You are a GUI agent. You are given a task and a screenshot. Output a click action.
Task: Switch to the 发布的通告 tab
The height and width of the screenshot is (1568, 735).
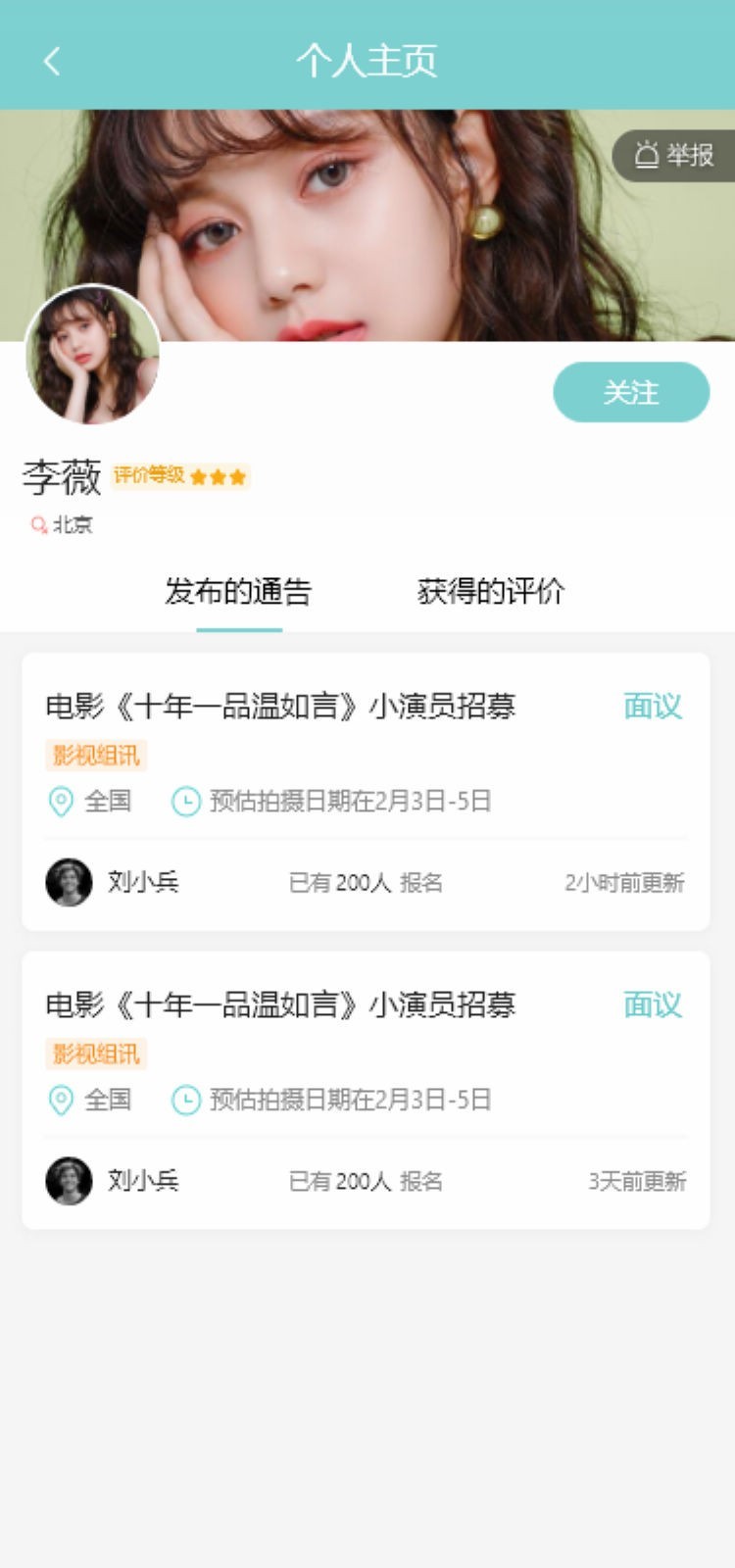[x=238, y=592]
